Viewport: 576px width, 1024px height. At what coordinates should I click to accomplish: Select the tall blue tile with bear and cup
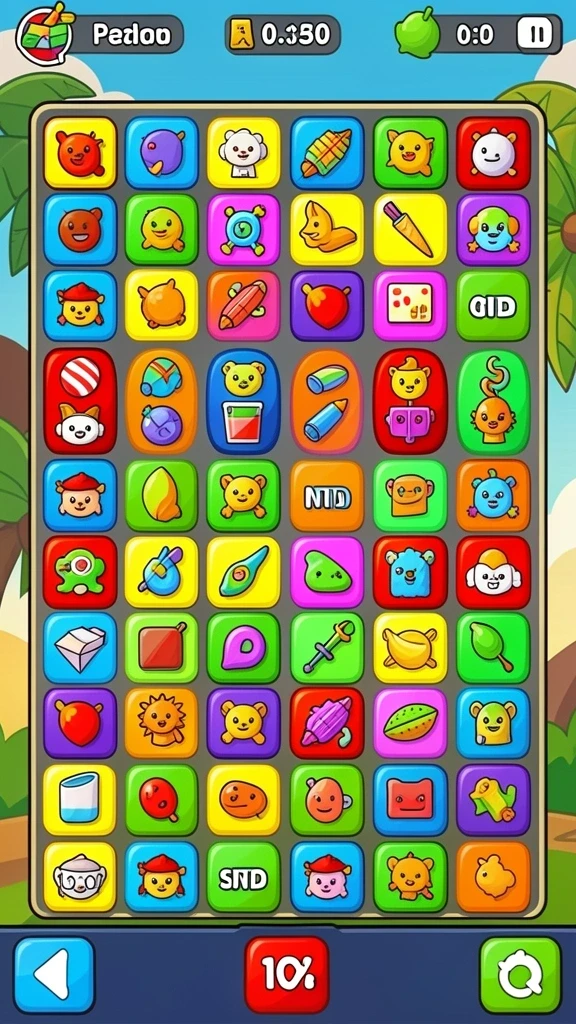[244, 401]
